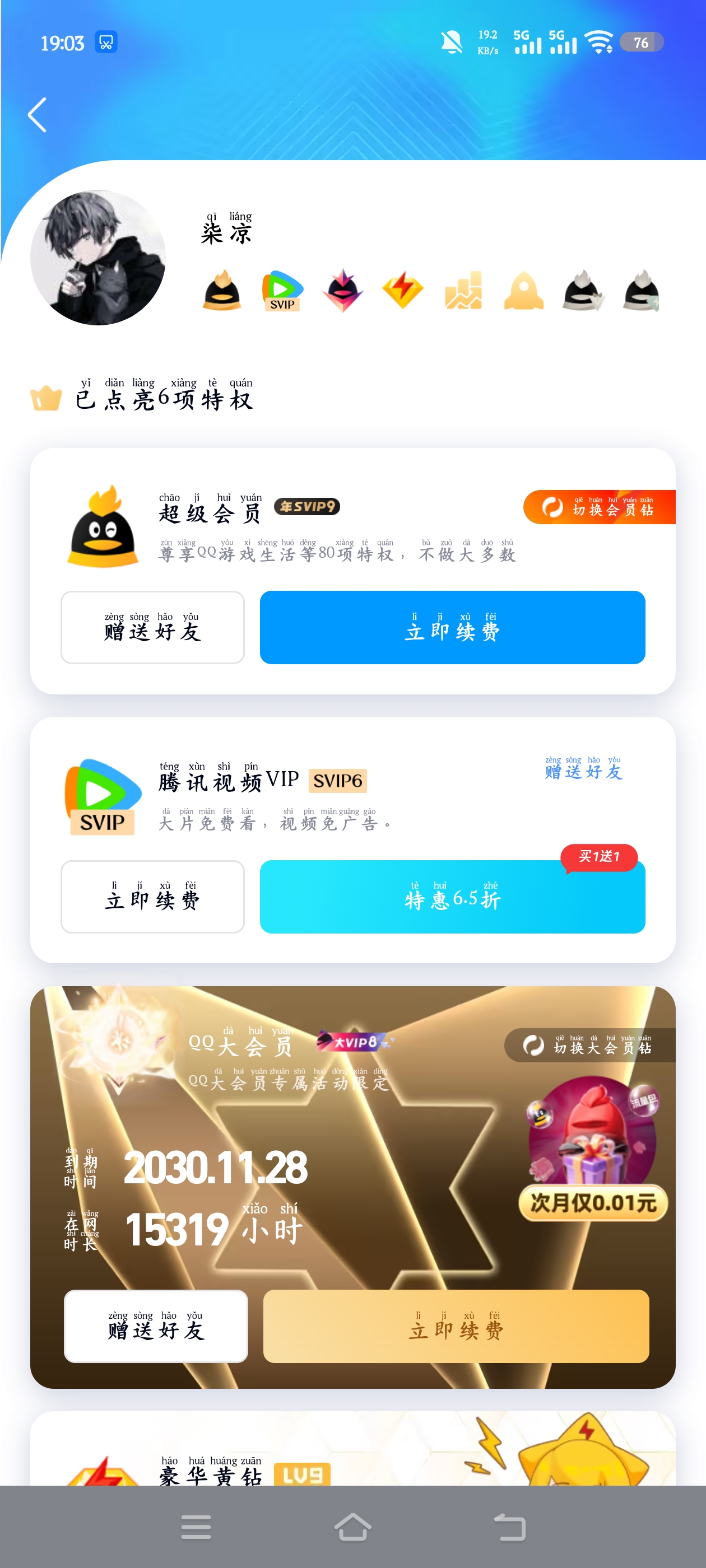The image size is (706, 1568).
Task: Gift 超级会员 to a friend
Action: point(152,628)
